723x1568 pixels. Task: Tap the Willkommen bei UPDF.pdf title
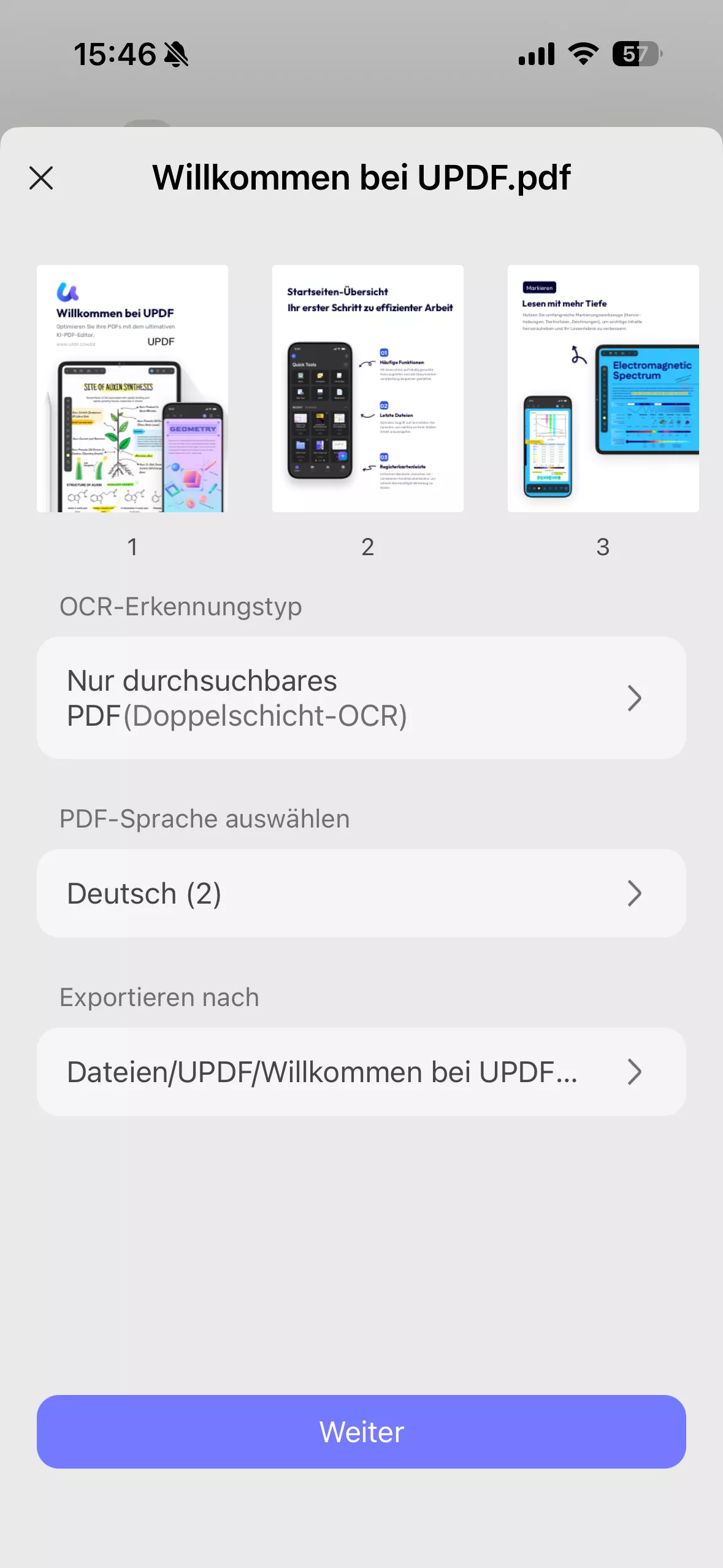[x=361, y=177]
